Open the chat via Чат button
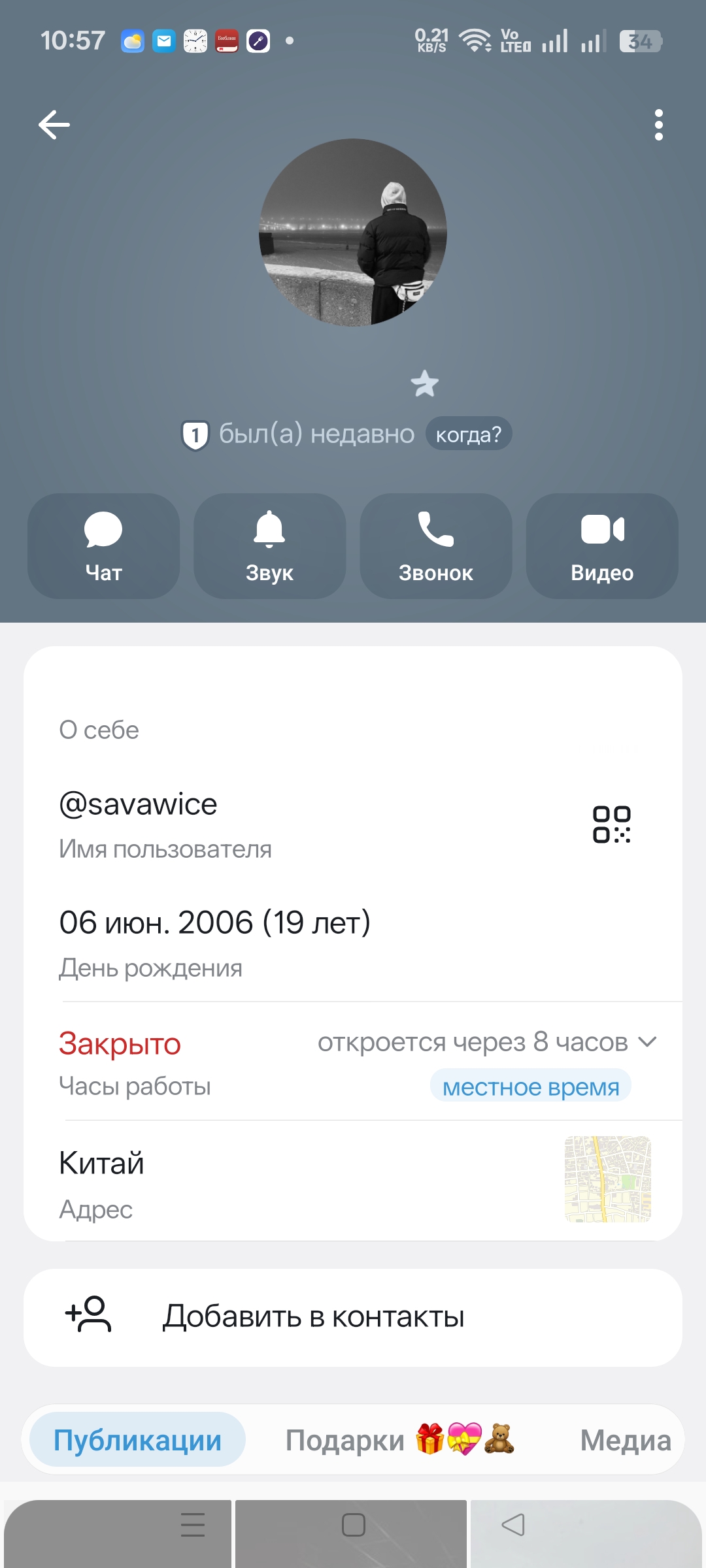 click(x=103, y=546)
